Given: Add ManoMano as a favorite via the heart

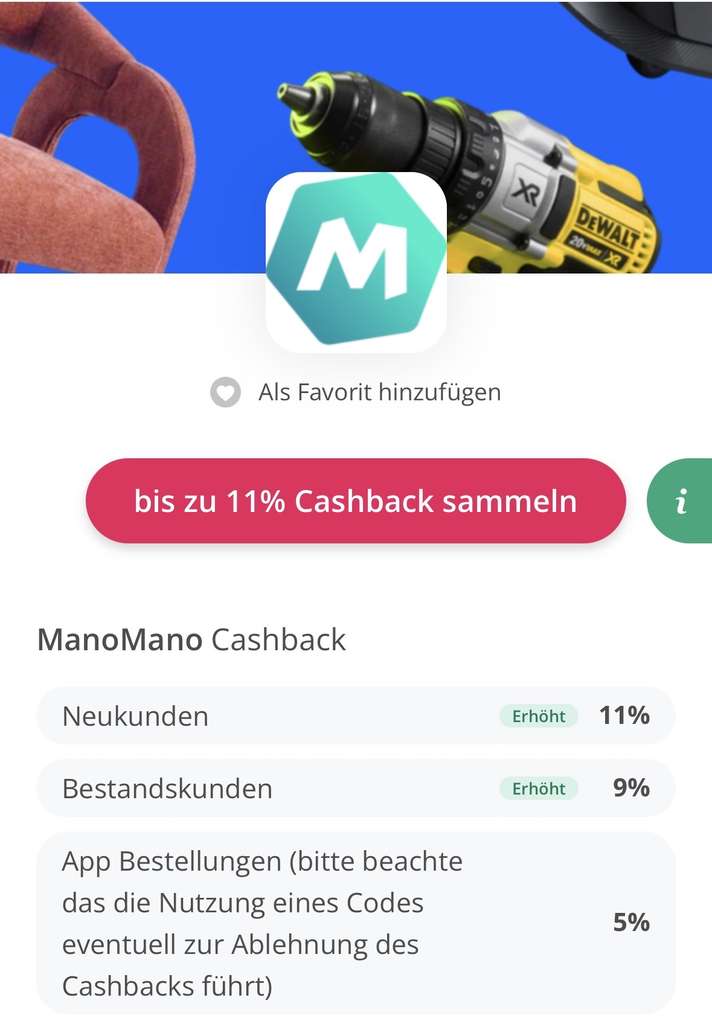Looking at the screenshot, I should 225,392.
